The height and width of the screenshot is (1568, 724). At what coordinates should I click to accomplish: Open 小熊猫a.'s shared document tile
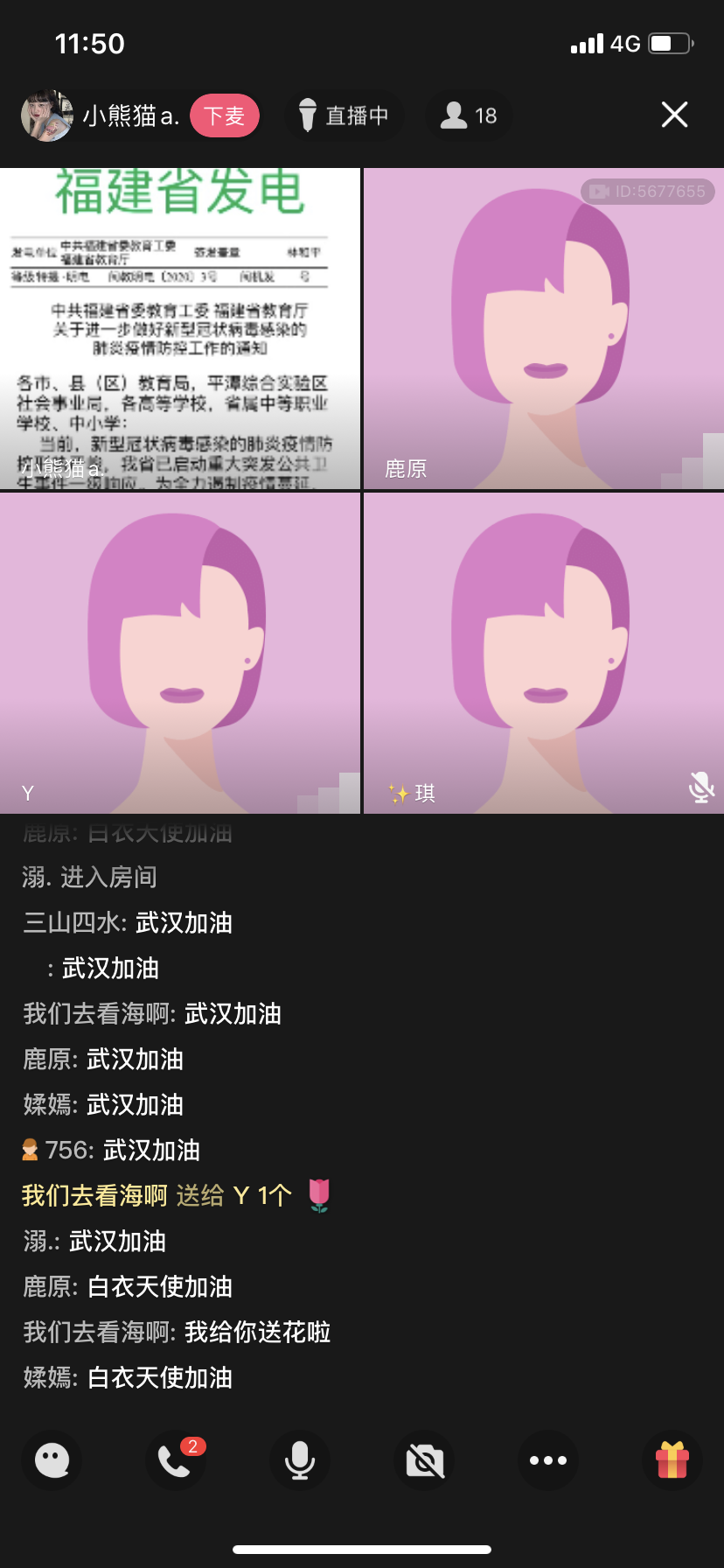(180, 328)
